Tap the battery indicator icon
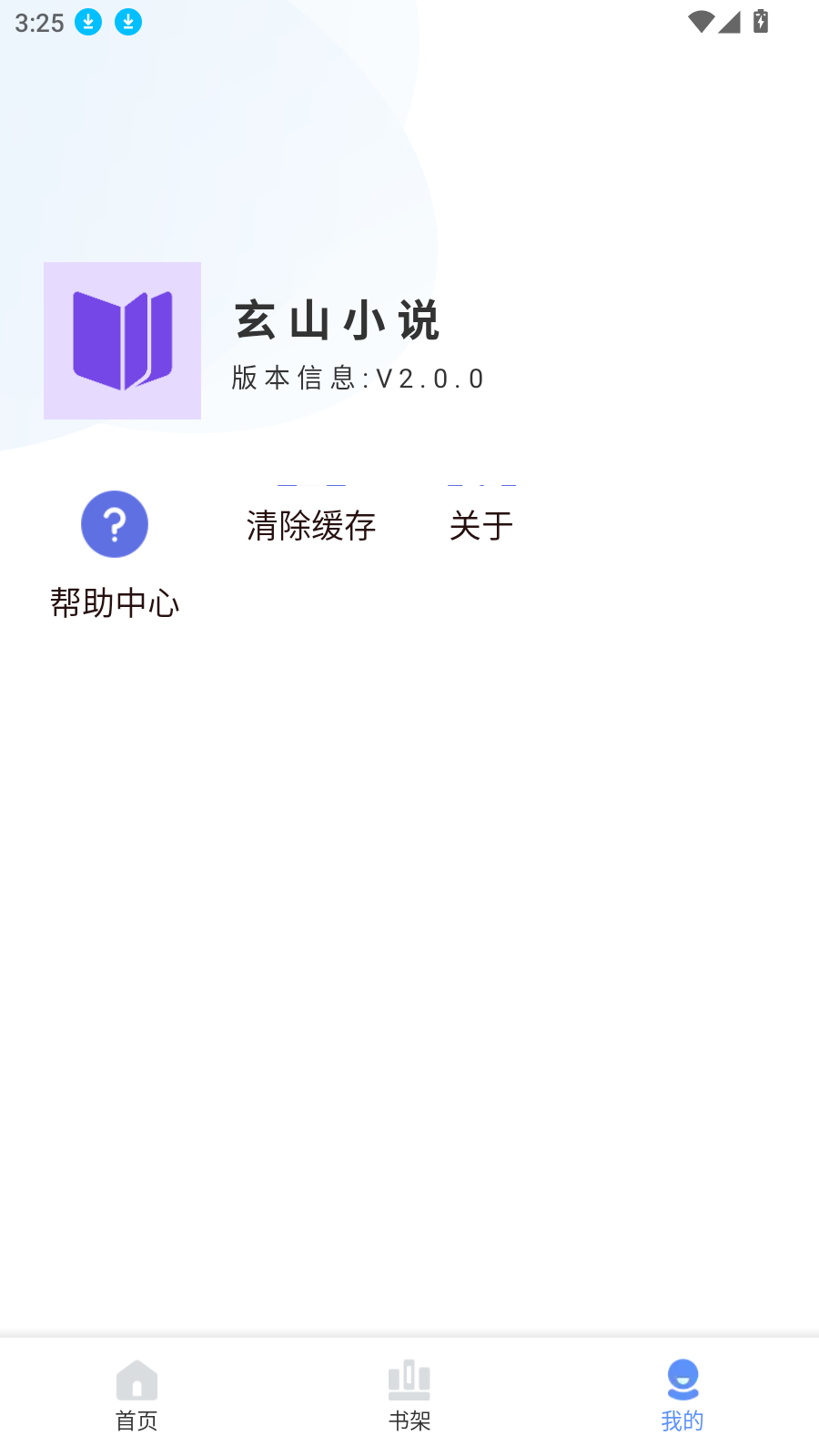This screenshot has width=819, height=1456. (761, 22)
